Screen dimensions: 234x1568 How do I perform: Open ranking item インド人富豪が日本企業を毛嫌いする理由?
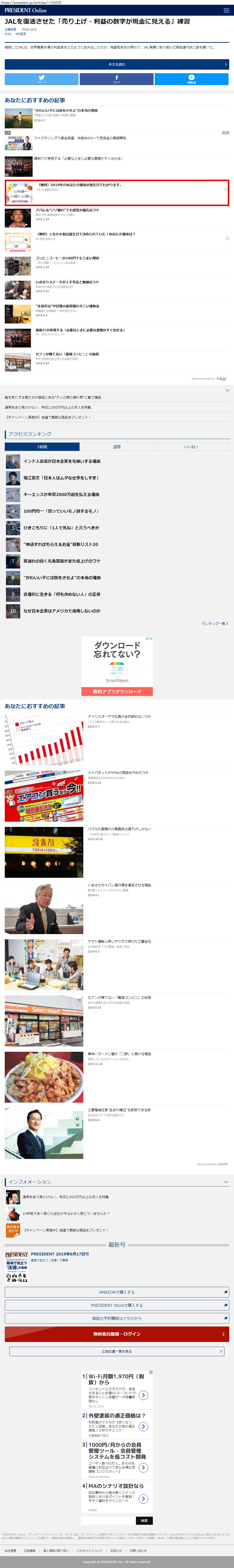pos(62,461)
